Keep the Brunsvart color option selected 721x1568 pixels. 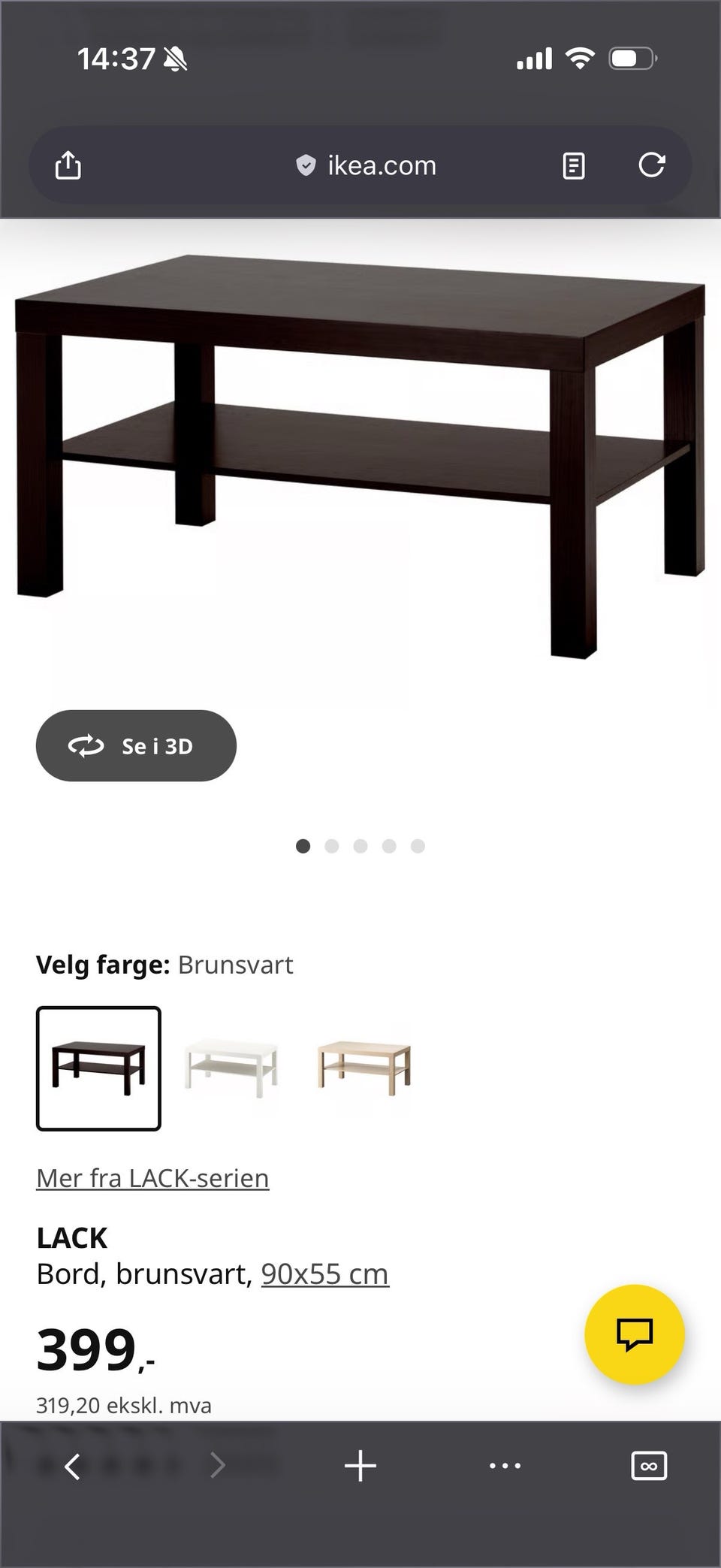98,1068
